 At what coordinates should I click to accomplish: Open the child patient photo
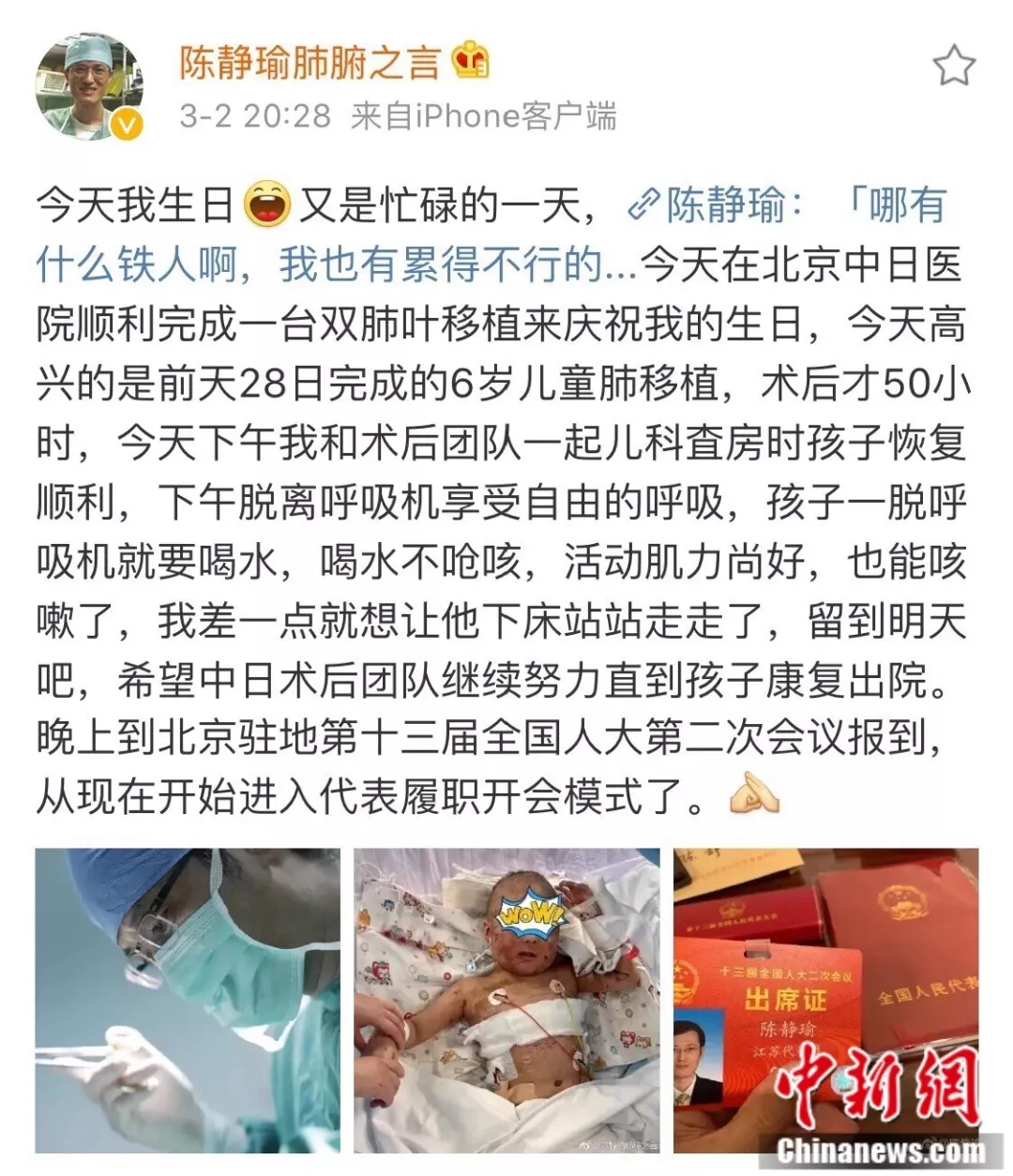[506, 1000]
